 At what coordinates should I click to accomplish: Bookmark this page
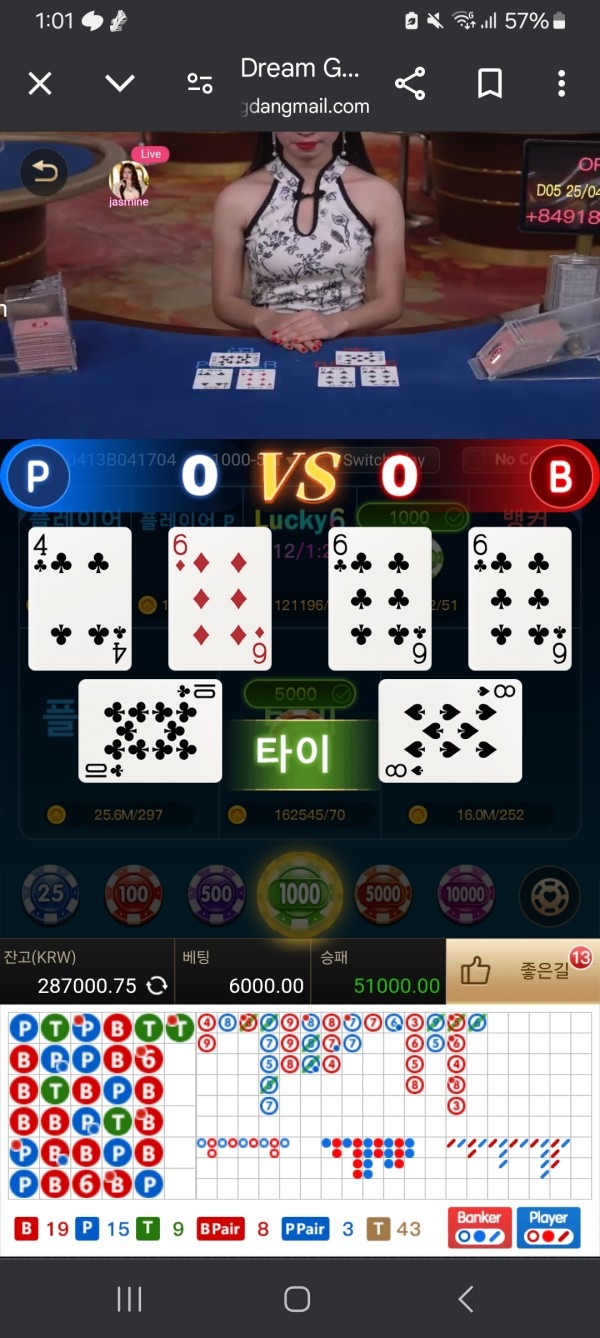(x=490, y=84)
